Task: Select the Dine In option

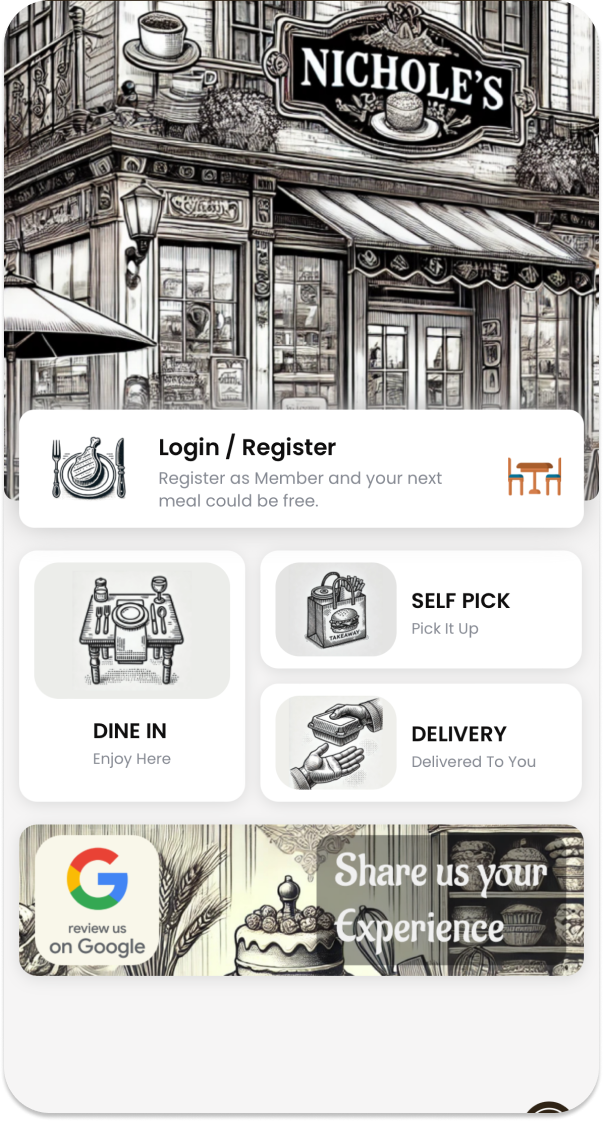Action: (x=131, y=676)
